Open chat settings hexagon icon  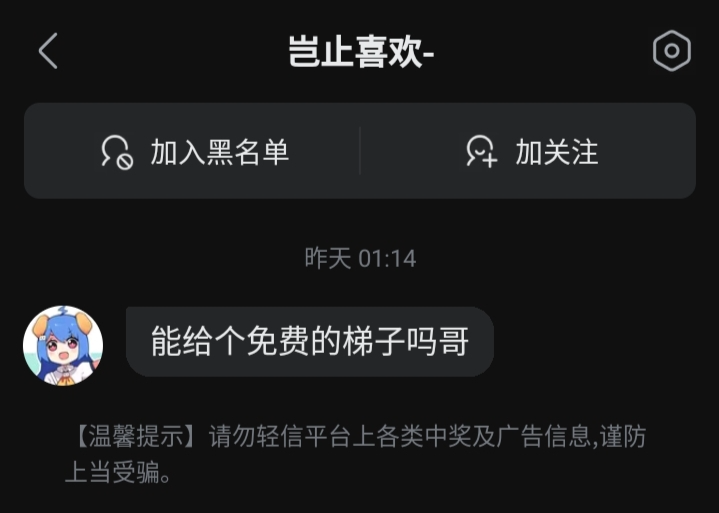click(672, 51)
